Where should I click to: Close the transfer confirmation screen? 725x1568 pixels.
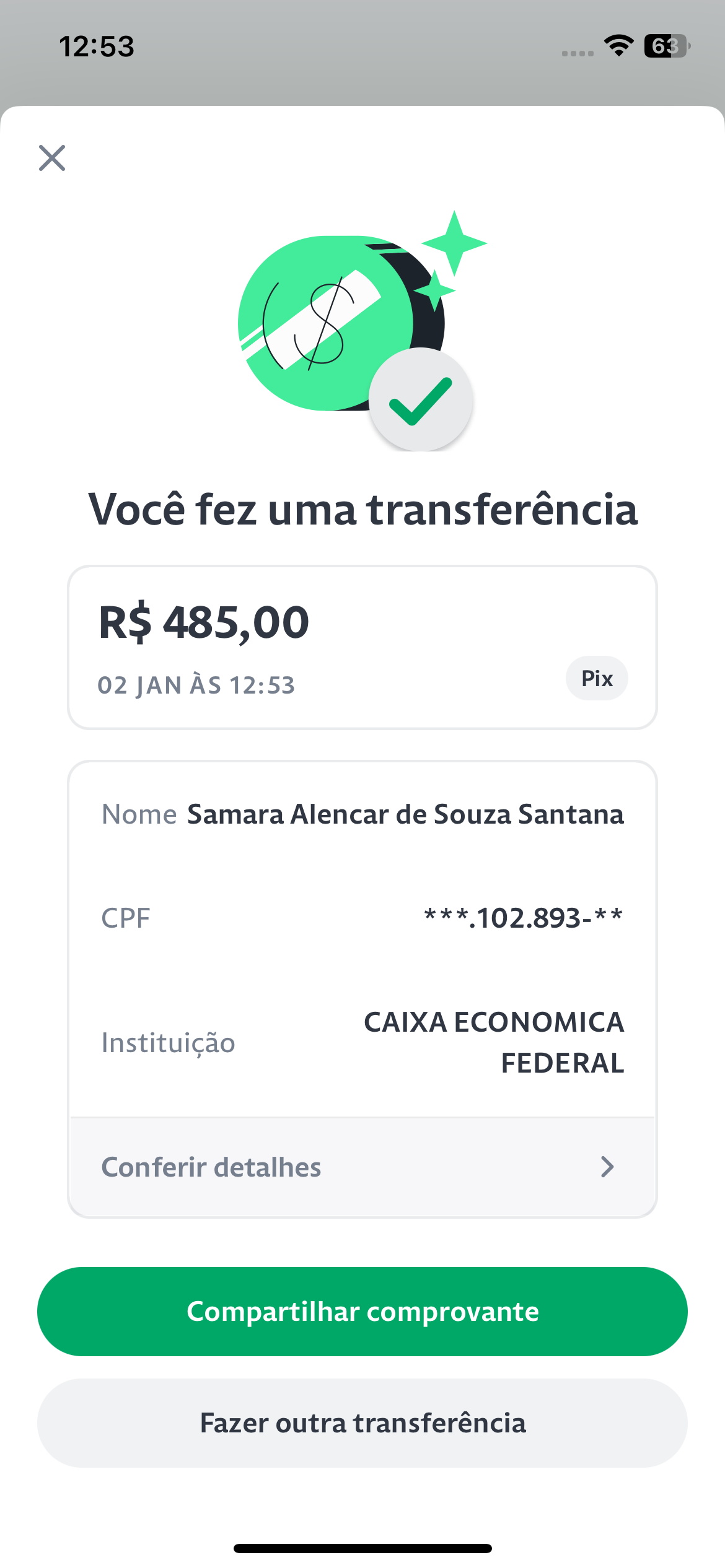[52, 158]
